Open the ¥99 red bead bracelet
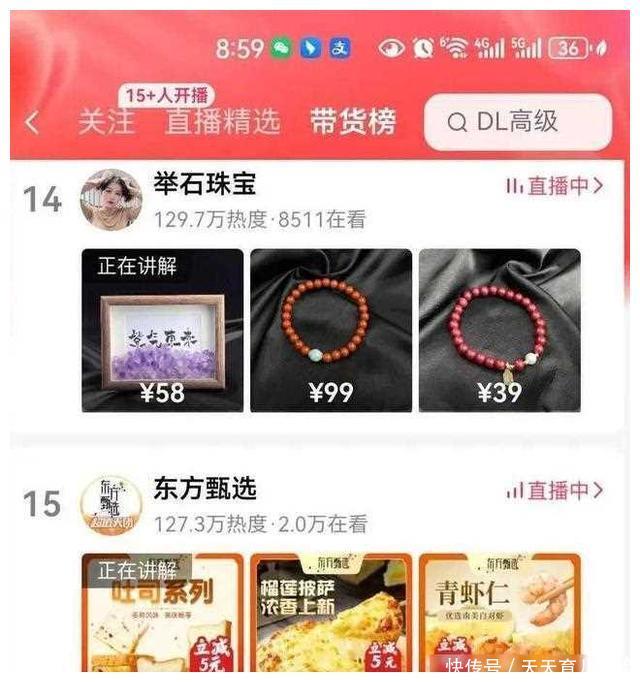This screenshot has height=682, width=640. pos(330,330)
